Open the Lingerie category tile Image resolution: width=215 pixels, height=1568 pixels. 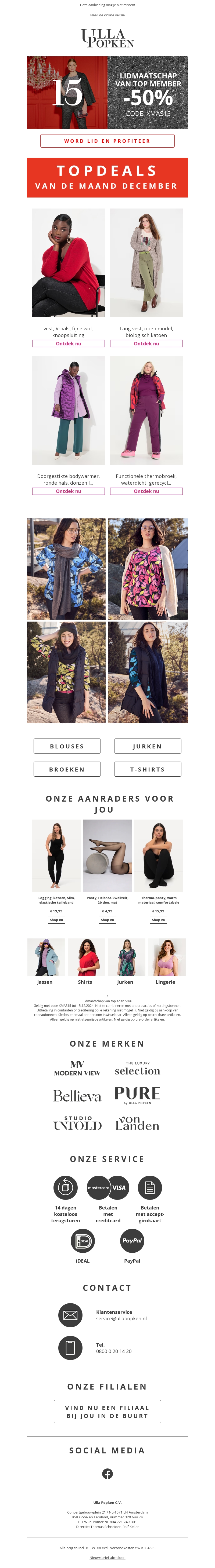pyautogui.click(x=166, y=961)
